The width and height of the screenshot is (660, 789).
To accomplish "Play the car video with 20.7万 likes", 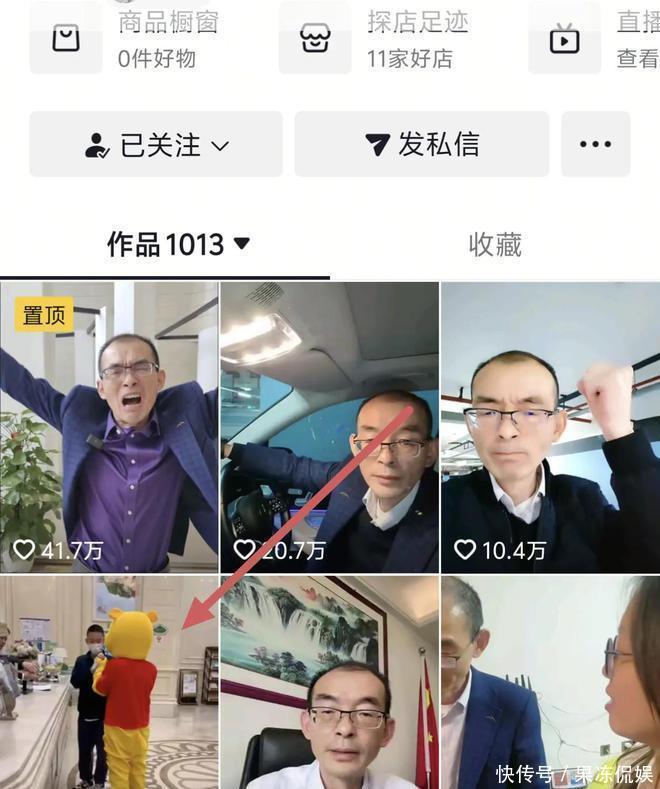I will point(329,426).
